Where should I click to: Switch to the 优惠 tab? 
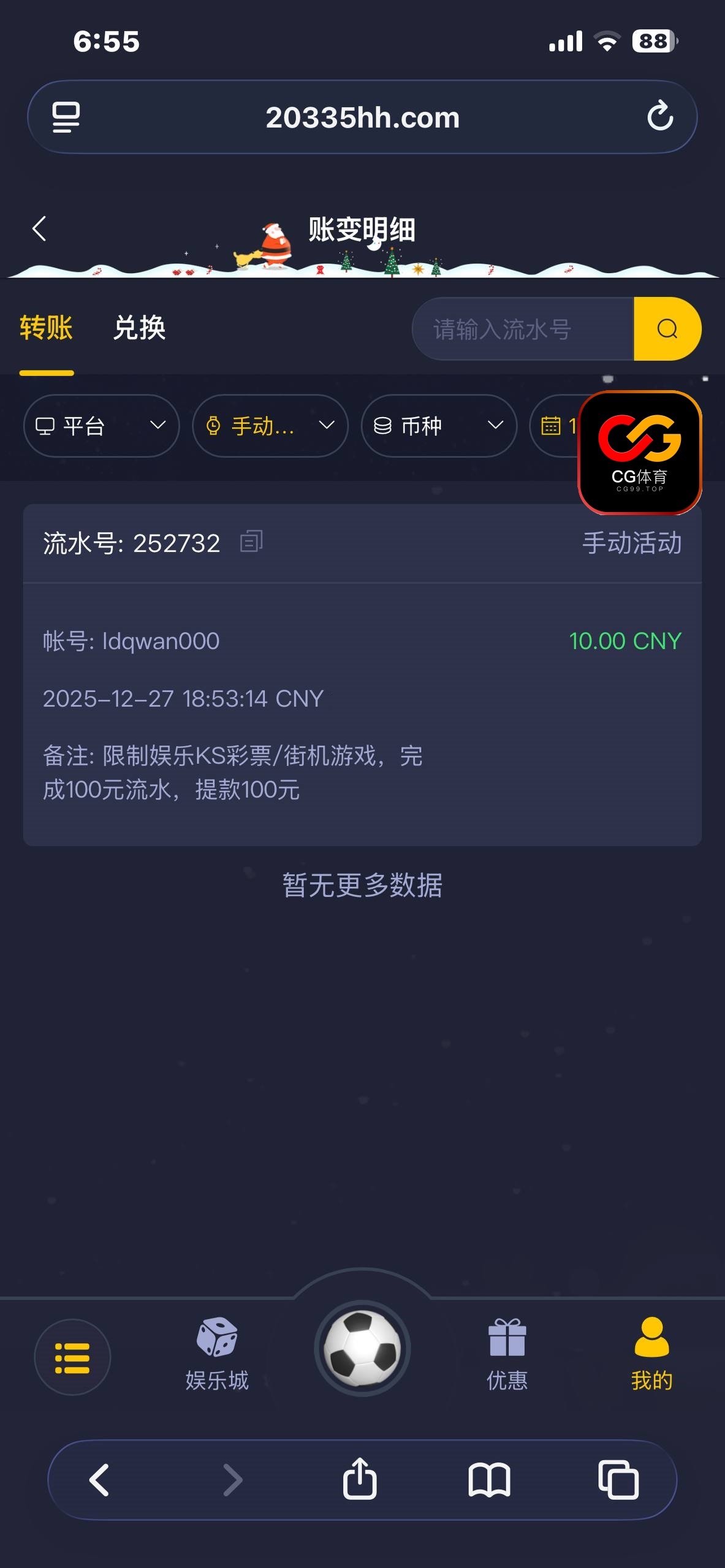pos(507,1354)
